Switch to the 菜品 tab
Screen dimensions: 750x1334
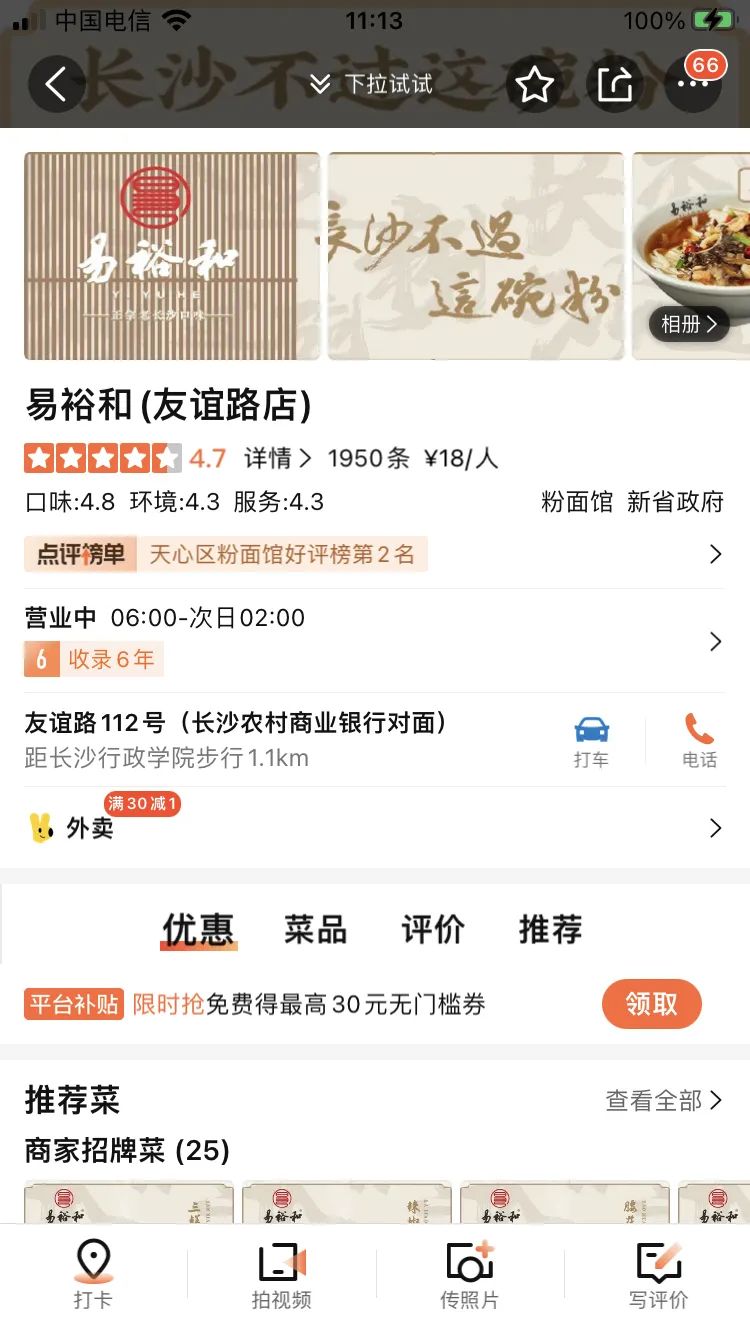click(x=315, y=929)
